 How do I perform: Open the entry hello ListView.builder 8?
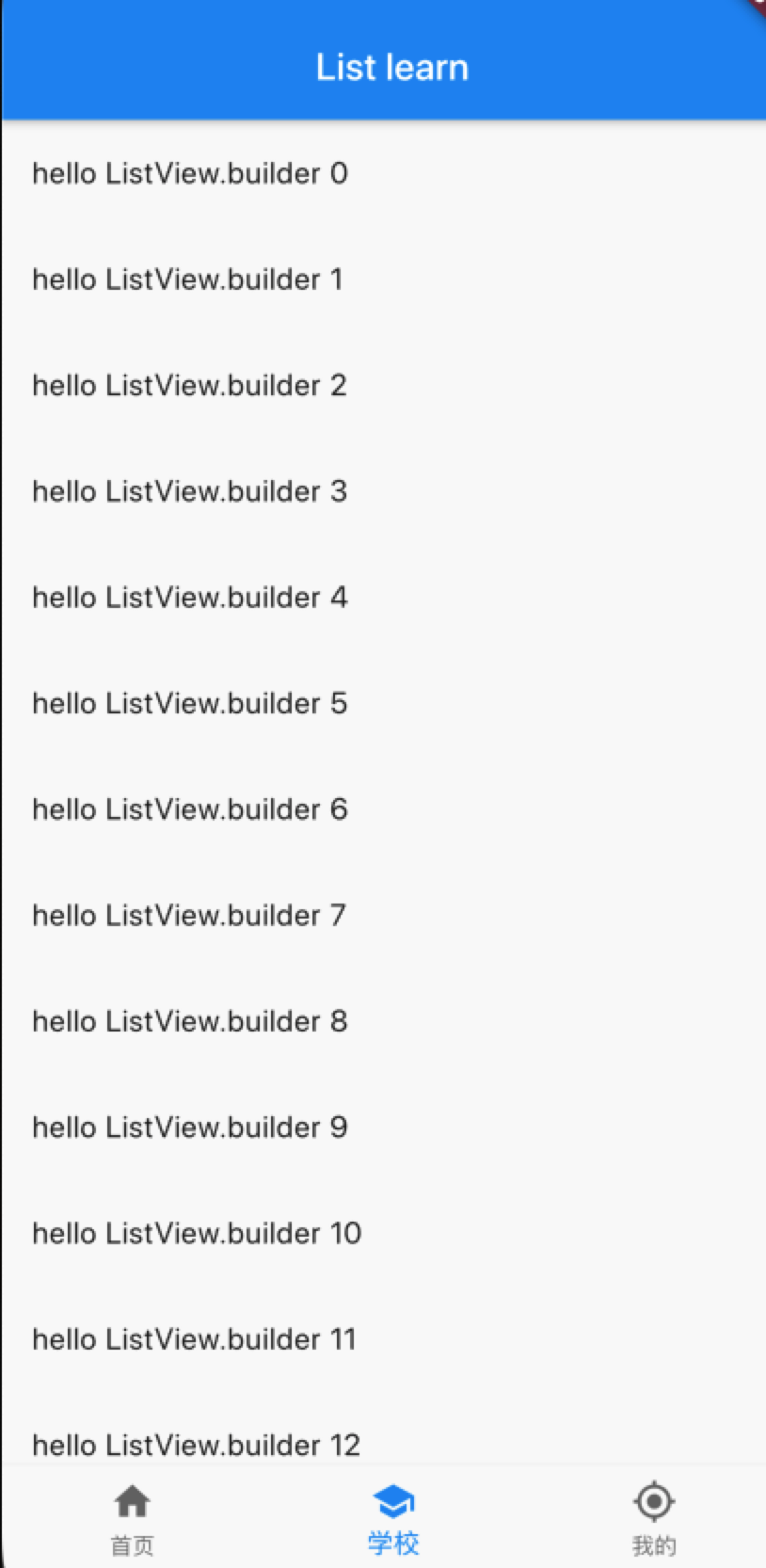tap(190, 1021)
